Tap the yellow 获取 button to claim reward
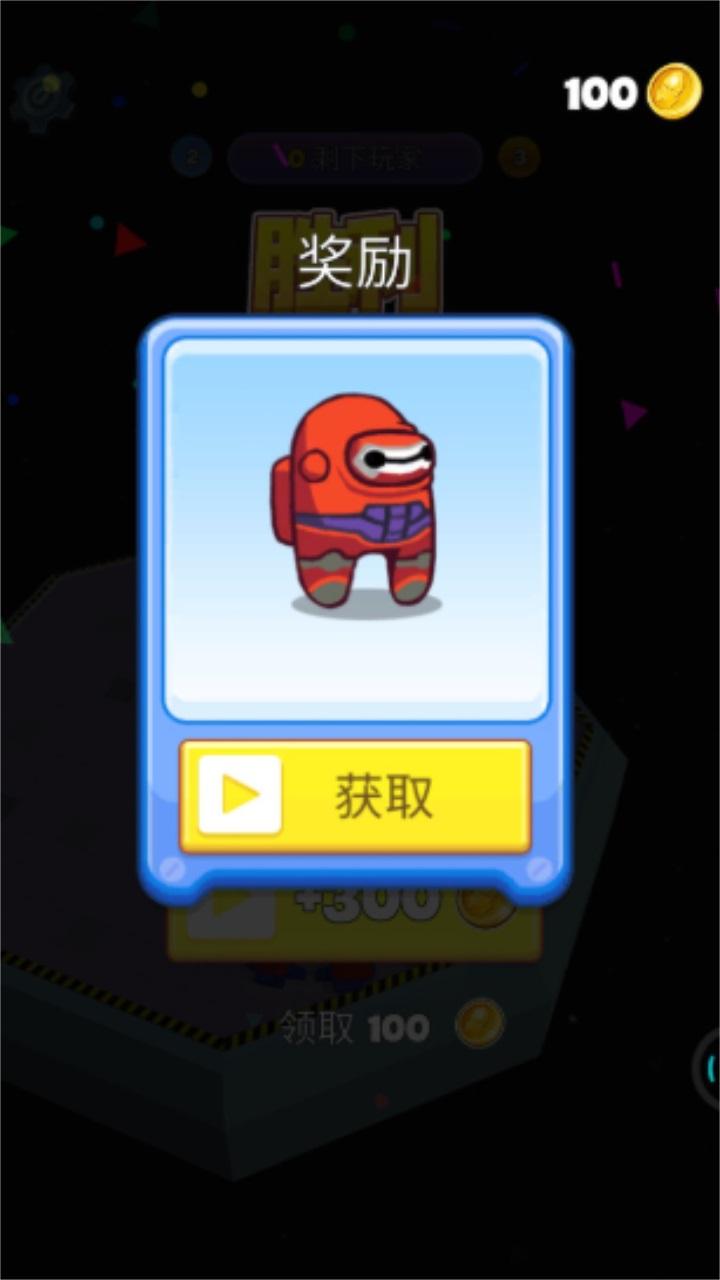 tap(355, 796)
